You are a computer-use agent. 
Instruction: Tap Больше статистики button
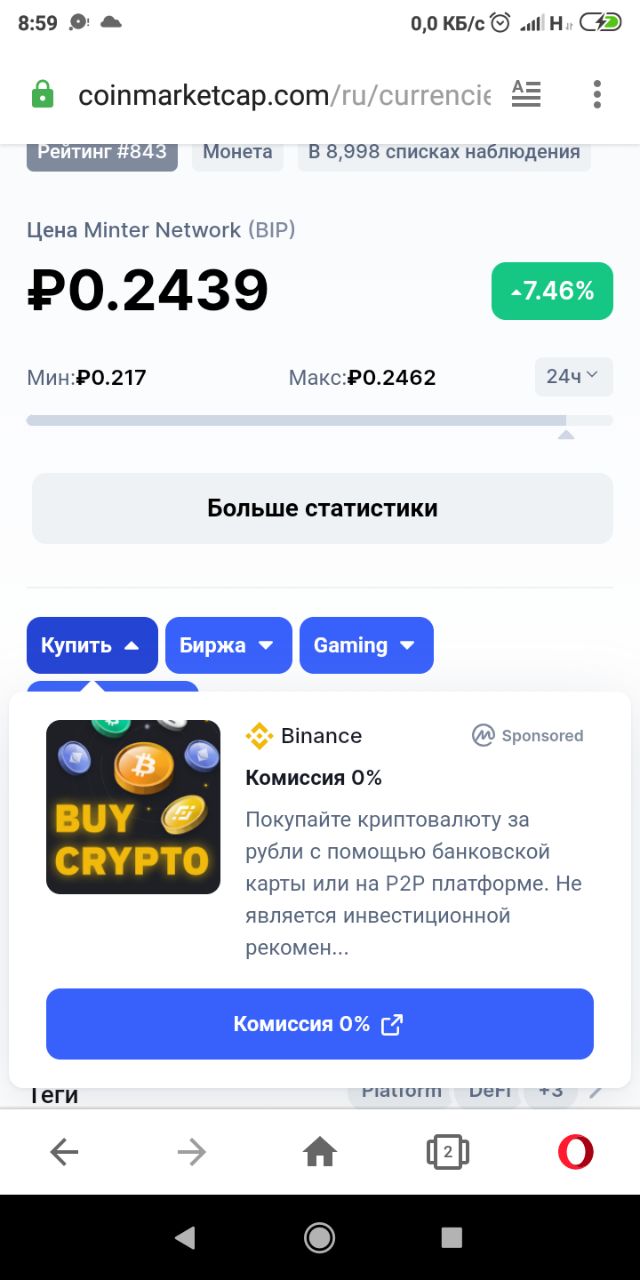322,508
